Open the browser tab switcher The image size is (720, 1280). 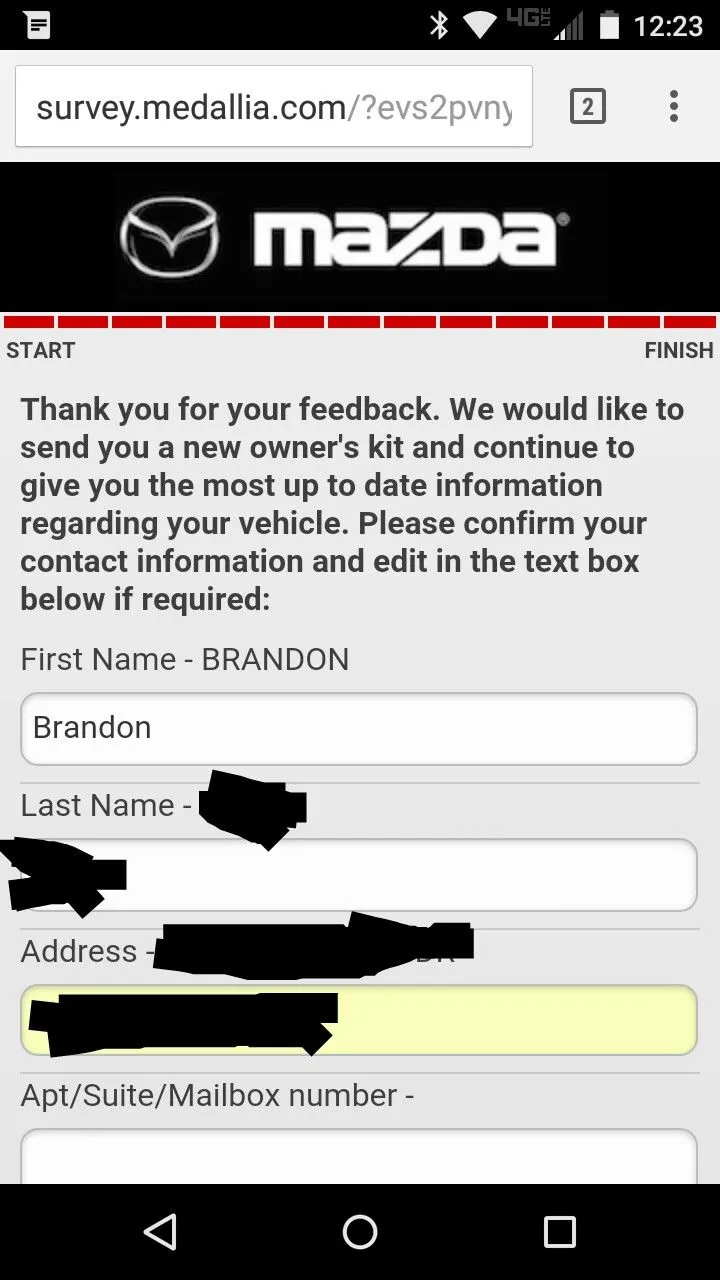[588, 106]
